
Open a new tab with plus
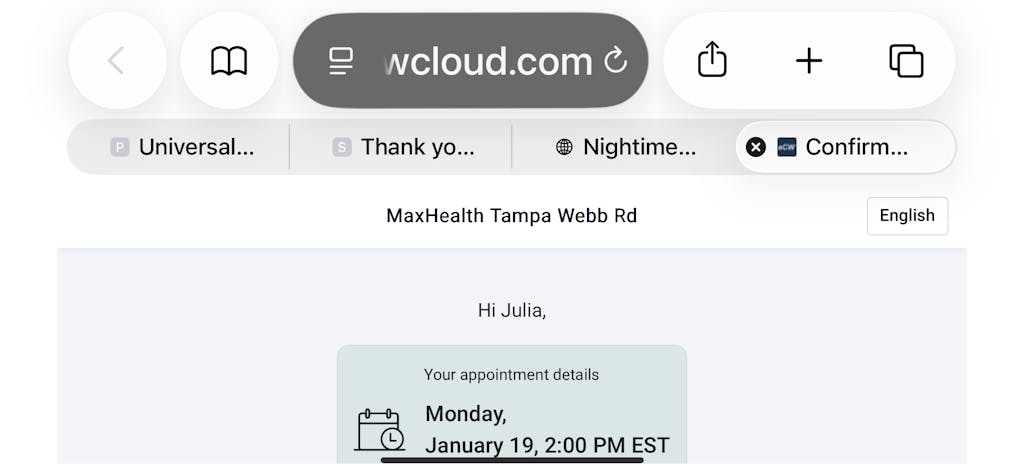808,61
